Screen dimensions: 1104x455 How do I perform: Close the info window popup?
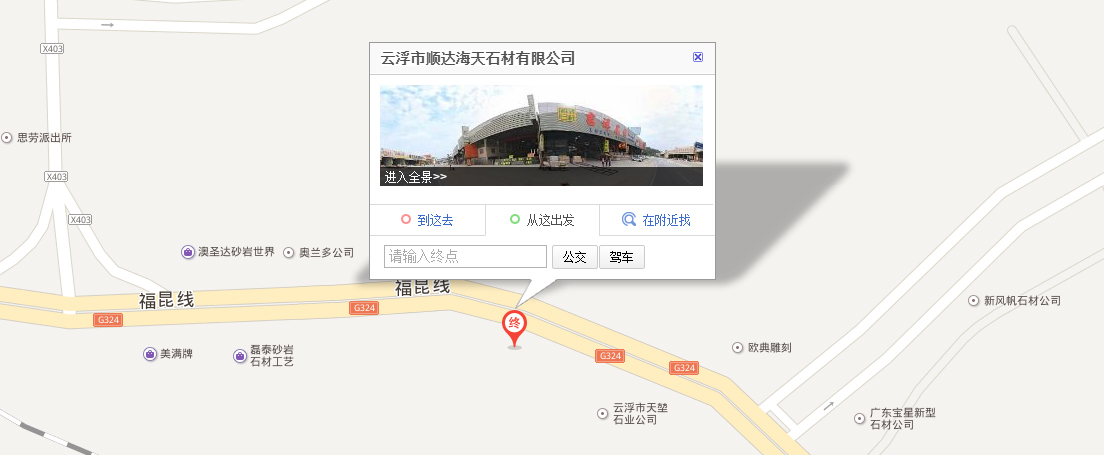tap(698, 57)
